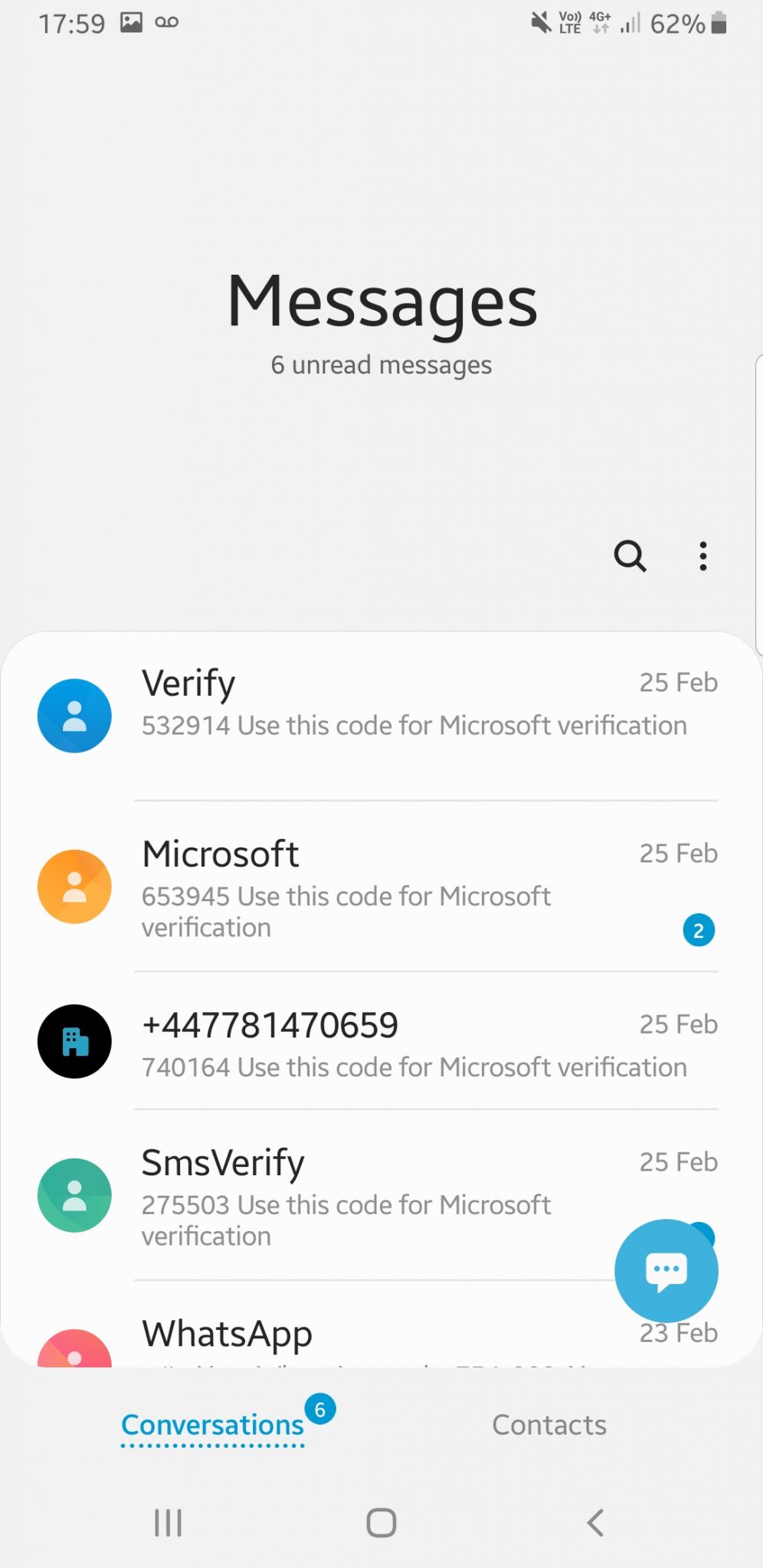This screenshot has width=763, height=1568.
Task: Open the conversation from Verify
Action: pyautogui.click(x=381, y=717)
